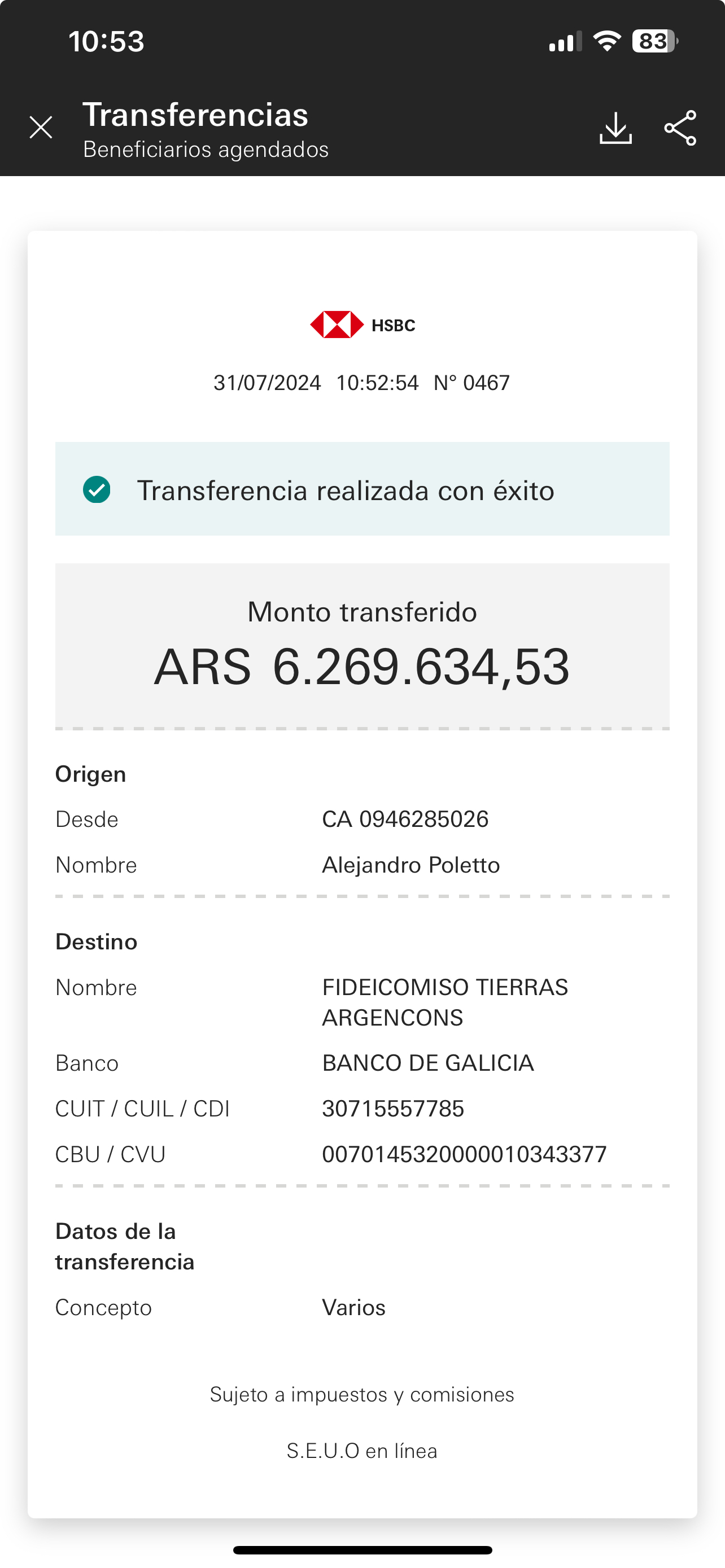Close the transfer receipt screen

tap(41, 128)
